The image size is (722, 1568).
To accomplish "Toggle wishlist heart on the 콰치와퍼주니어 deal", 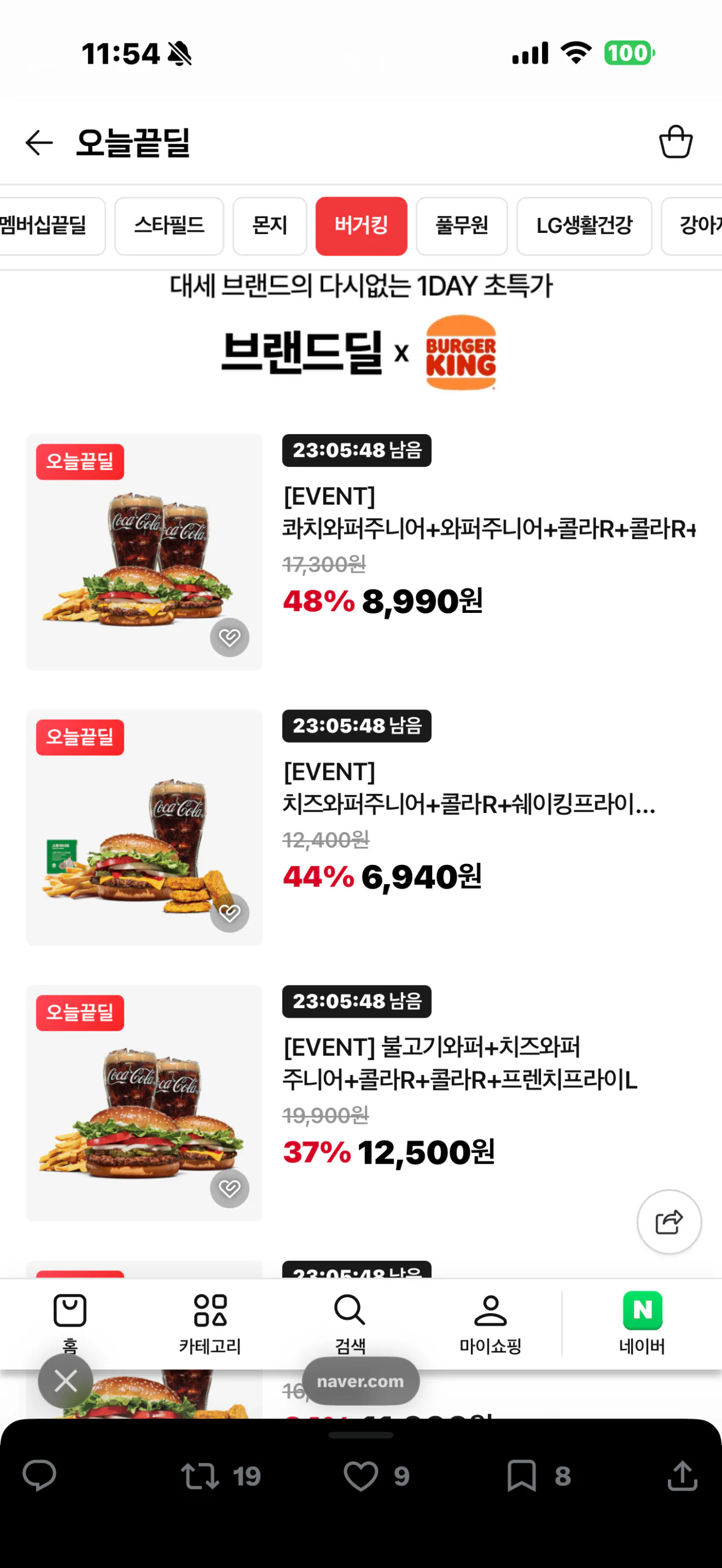I will [x=230, y=637].
